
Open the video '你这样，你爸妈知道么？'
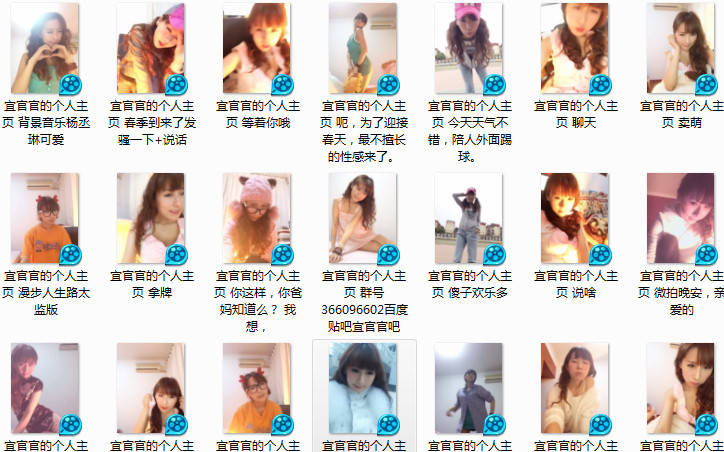[x=256, y=218]
